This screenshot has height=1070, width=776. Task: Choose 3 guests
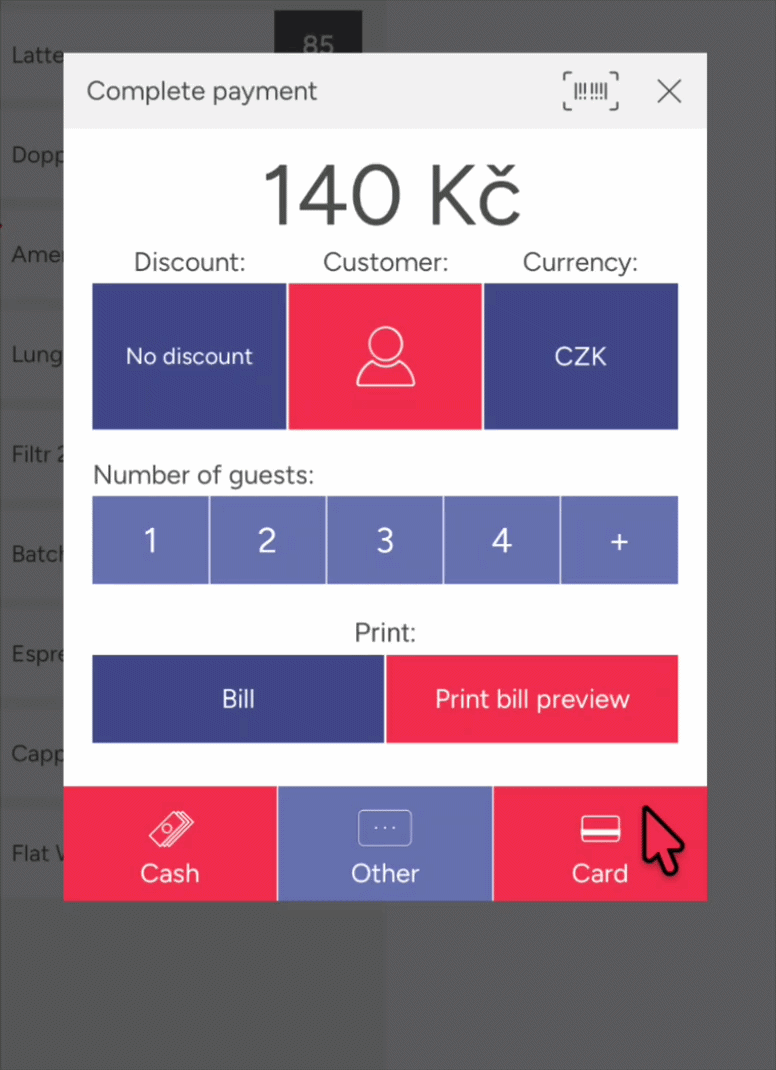coord(385,540)
